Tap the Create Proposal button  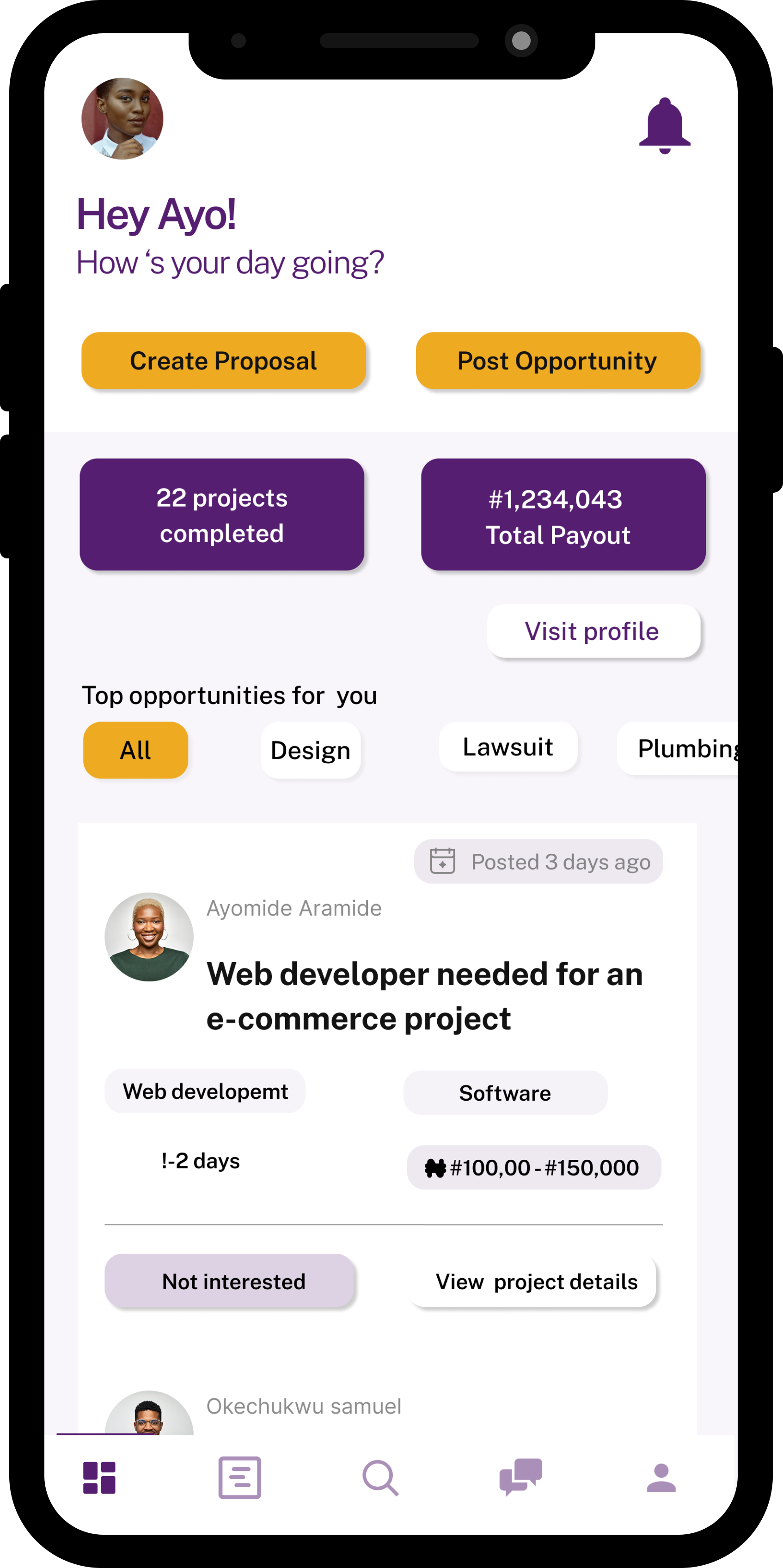click(x=223, y=361)
